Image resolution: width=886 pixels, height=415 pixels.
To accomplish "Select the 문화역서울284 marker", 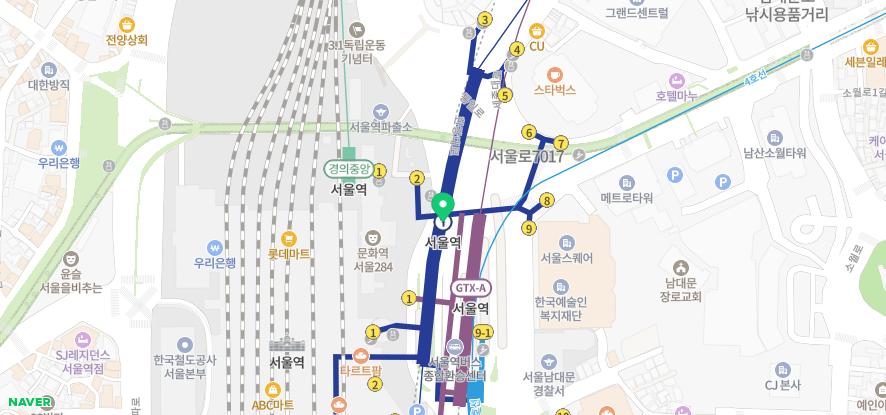I will tap(374, 239).
